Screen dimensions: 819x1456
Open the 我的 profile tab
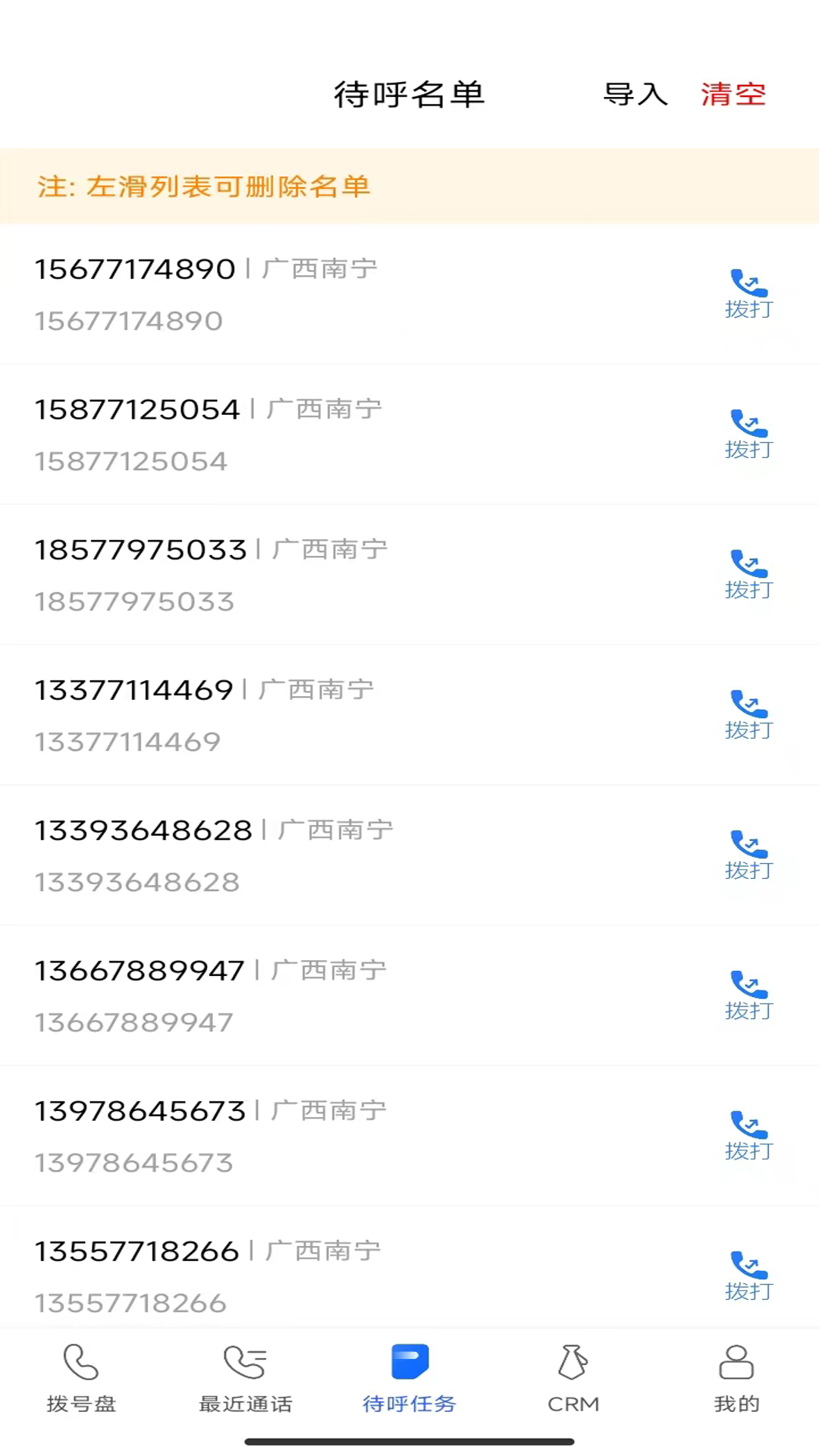tap(736, 1378)
